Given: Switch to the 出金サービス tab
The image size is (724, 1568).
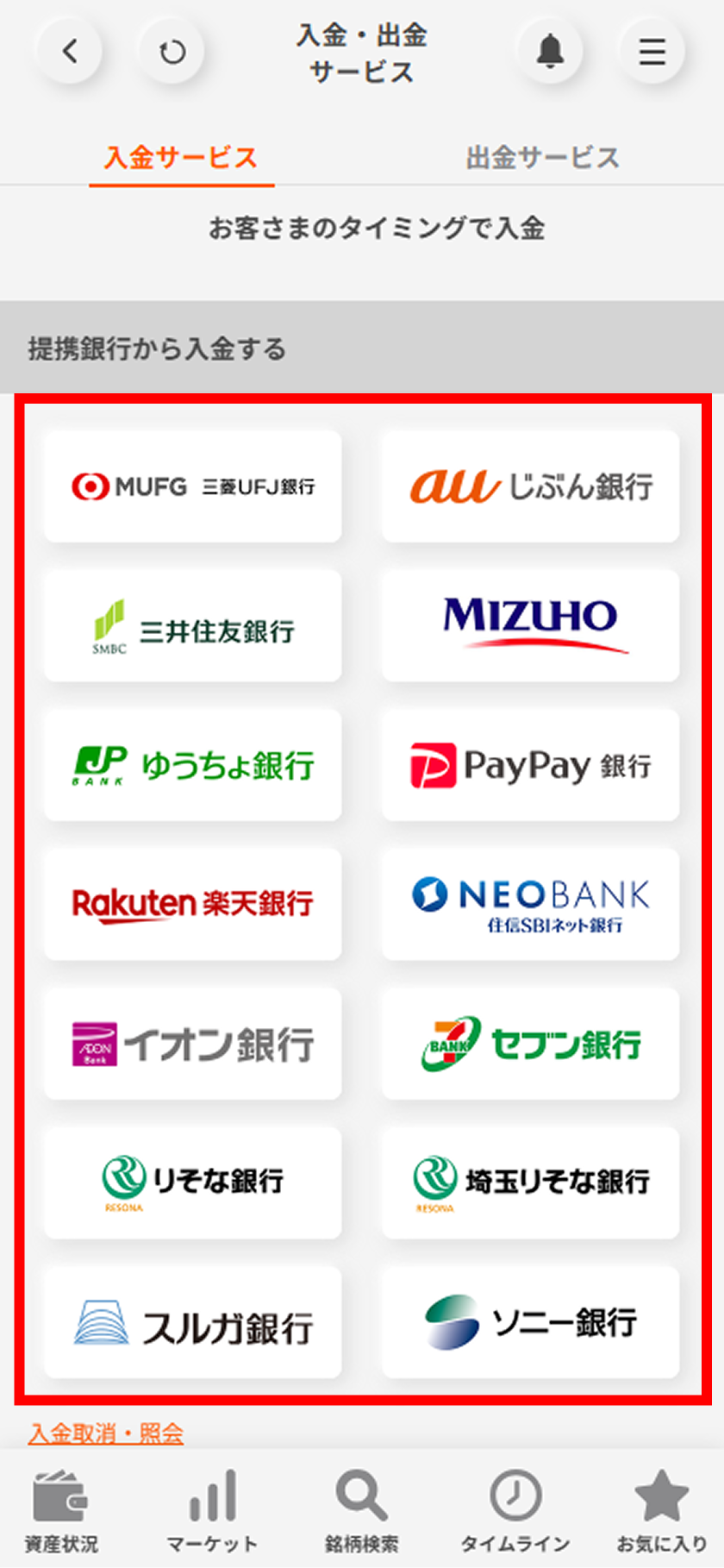Looking at the screenshot, I should 542,158.
